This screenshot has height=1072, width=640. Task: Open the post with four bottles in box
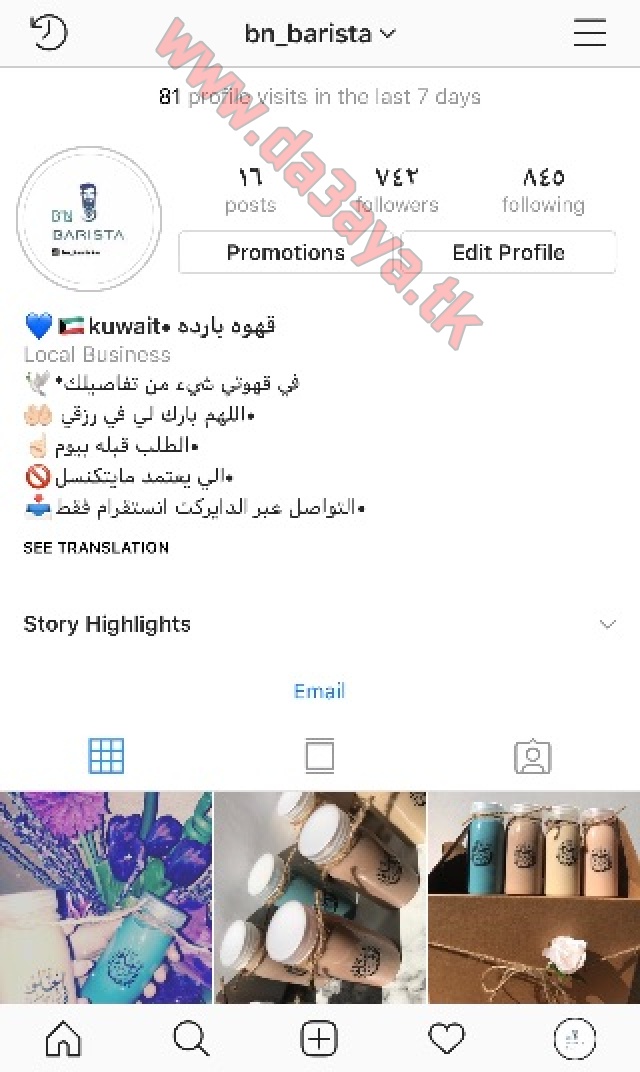[x=534, y=898]
